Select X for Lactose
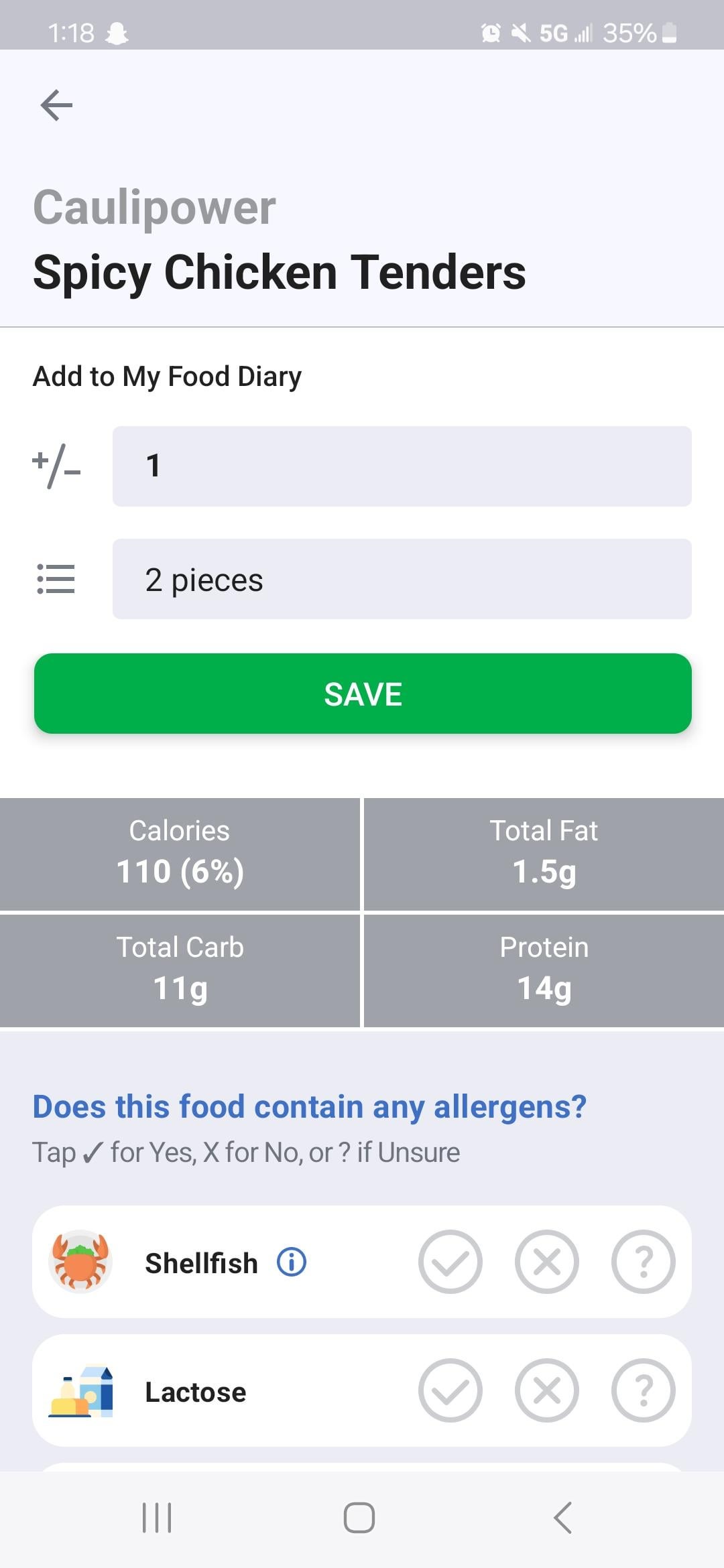This screenshot has height=1568, width=724. (x=547, y=1390)
